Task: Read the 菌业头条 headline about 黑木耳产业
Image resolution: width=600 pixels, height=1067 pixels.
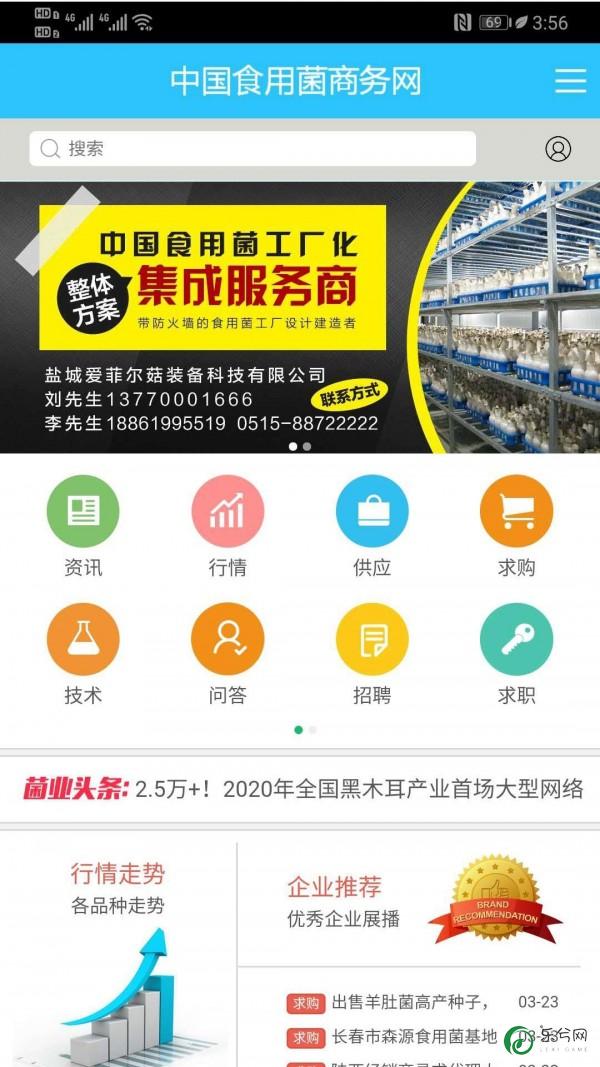Action: [358, 789]
